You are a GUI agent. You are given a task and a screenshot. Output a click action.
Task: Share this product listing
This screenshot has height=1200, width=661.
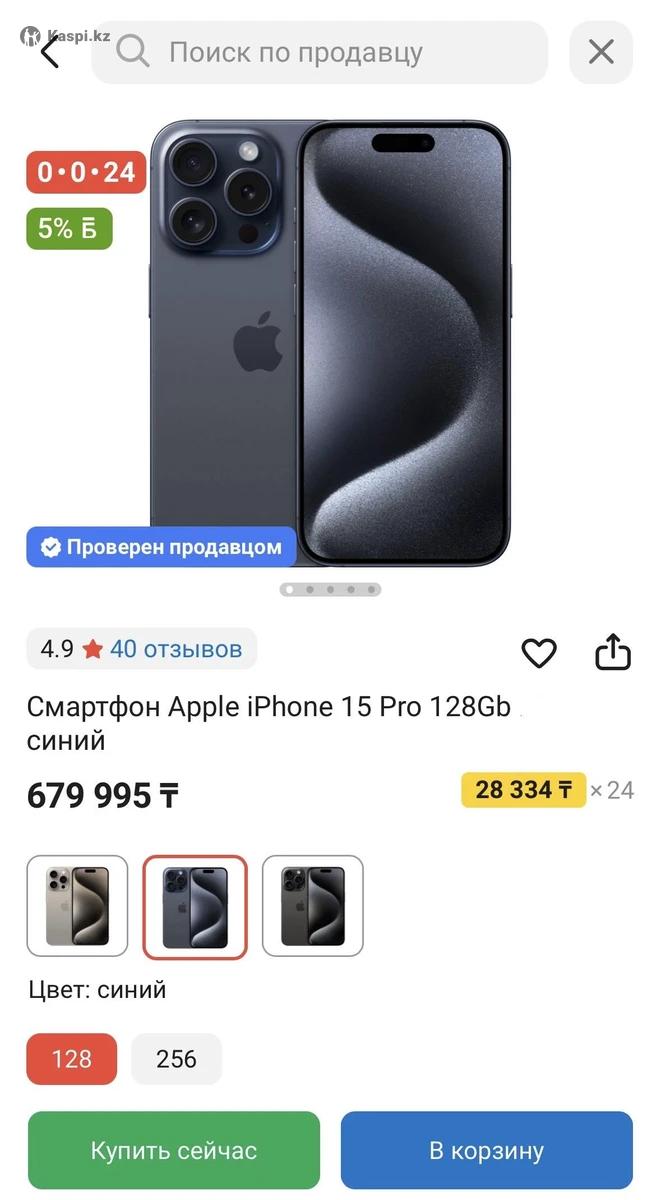(613, 652)
